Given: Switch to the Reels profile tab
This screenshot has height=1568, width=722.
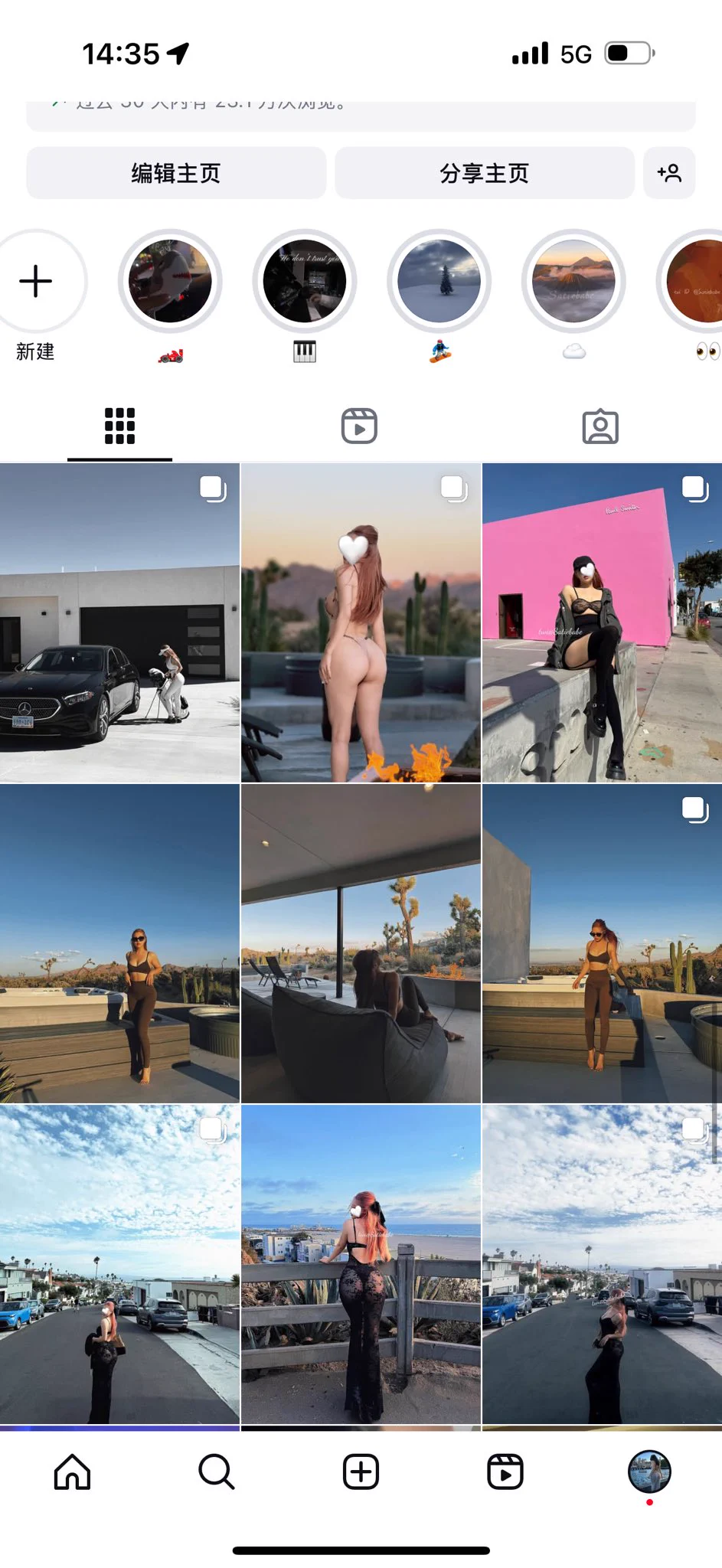Looking at the screenshot, I should point(359,426).
